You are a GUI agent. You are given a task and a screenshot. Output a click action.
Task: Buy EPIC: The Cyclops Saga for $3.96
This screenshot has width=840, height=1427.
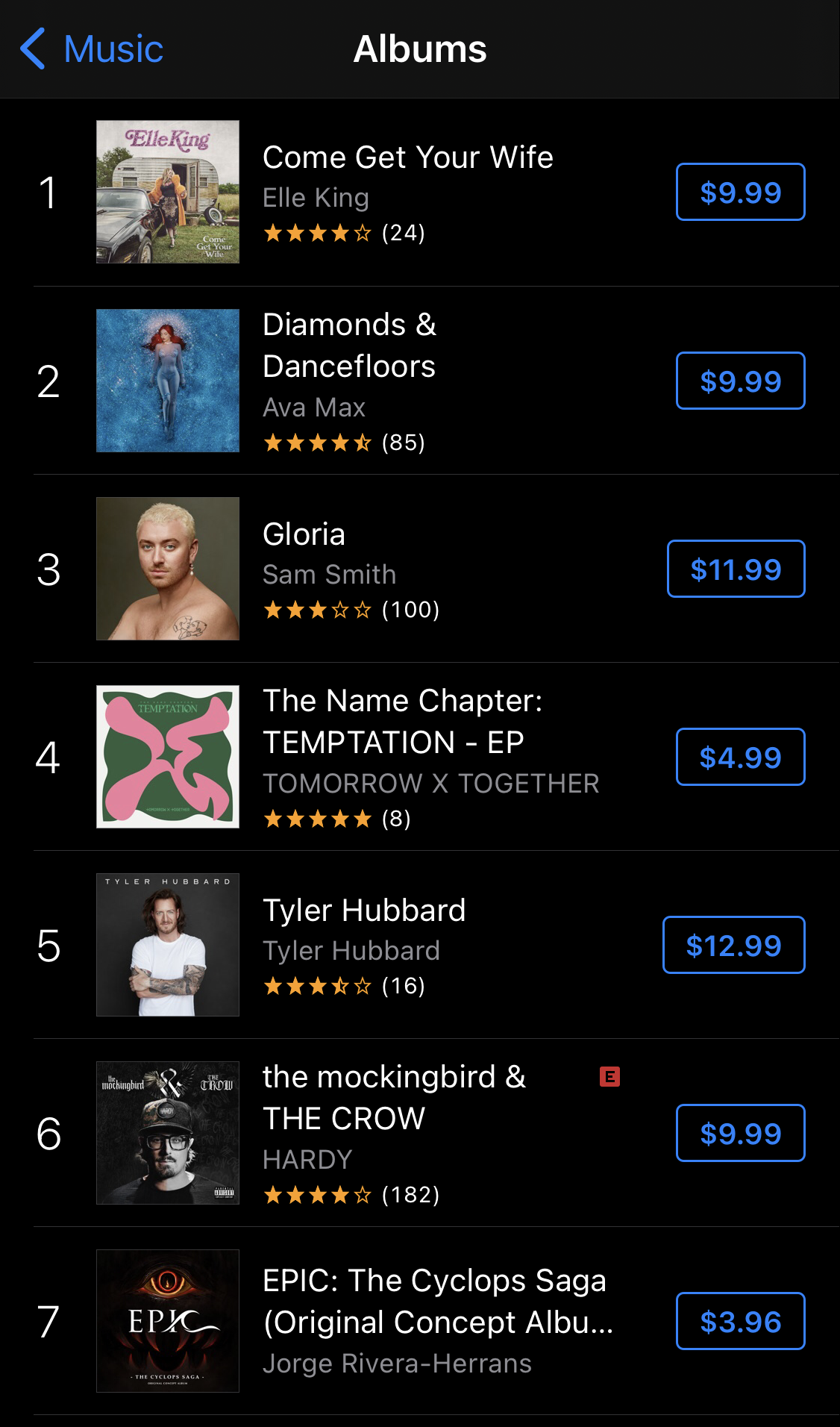coord(740,1321)
